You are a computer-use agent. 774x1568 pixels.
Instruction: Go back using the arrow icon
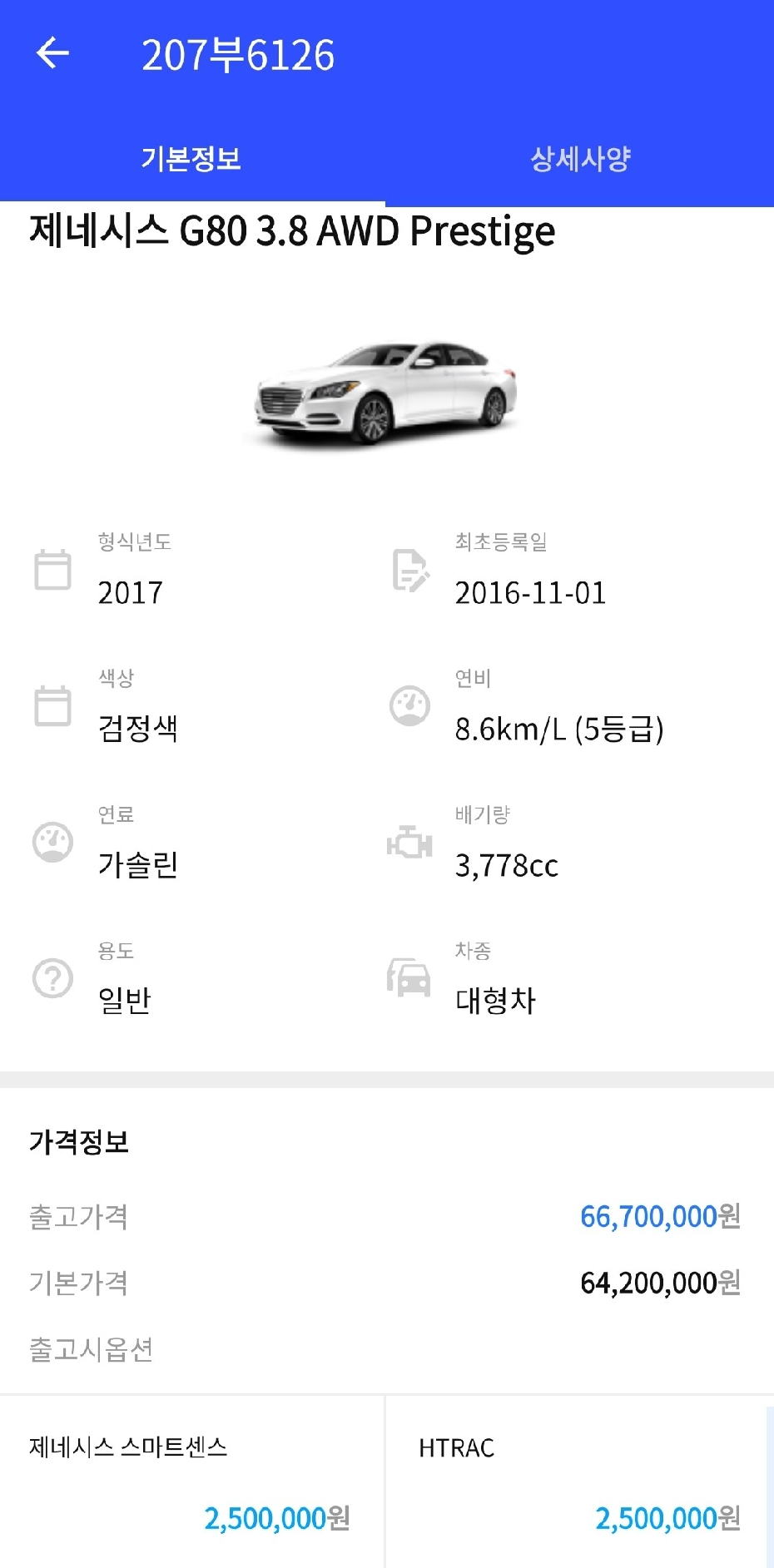52,54
